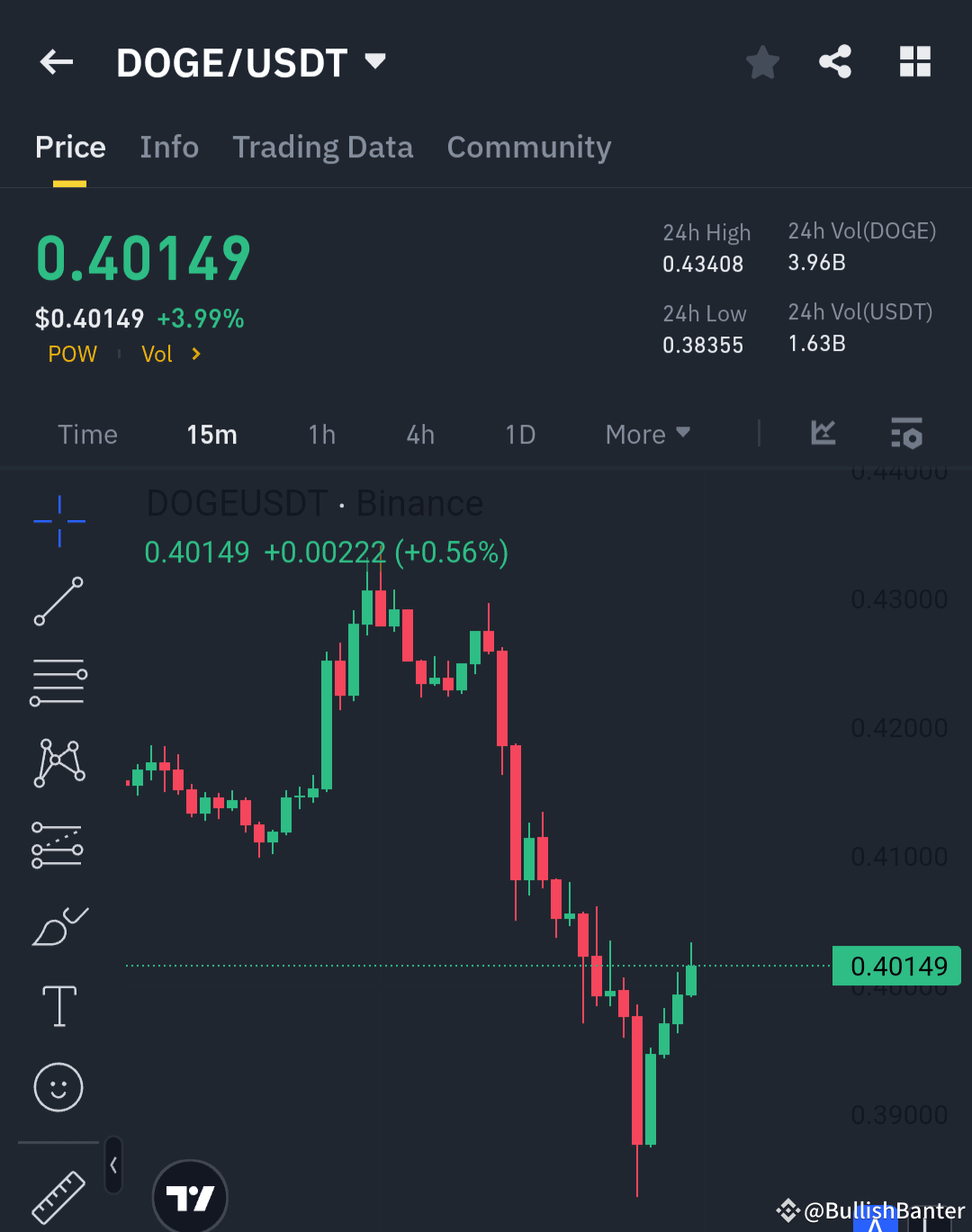Expand the More timeframes dropdown
Viewport: 972px width, 1232px height.
click(646, 434)
